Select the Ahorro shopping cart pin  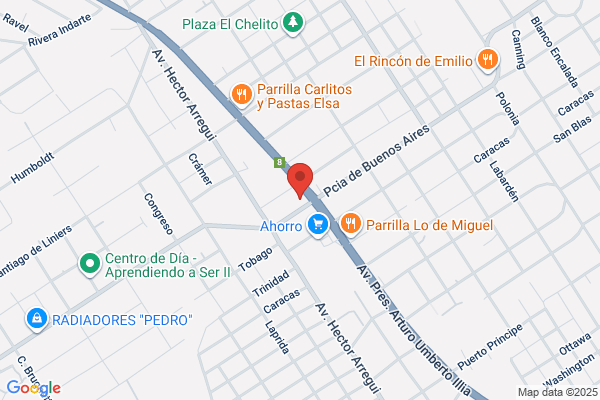tap(318, 225)
